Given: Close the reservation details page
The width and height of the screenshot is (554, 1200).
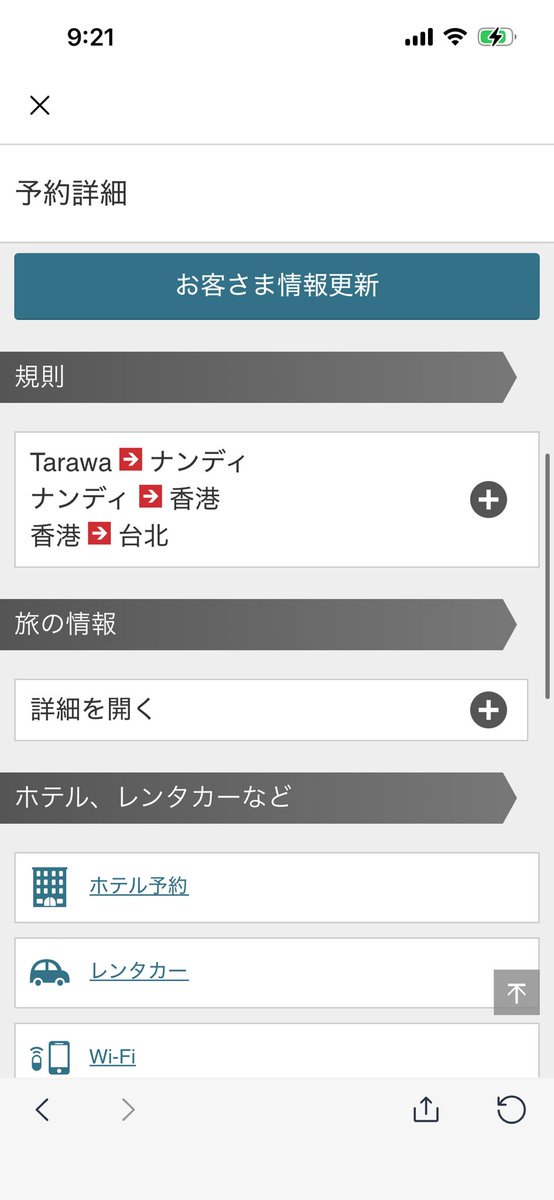Looking at the screenshot, I should click(40, 105).
